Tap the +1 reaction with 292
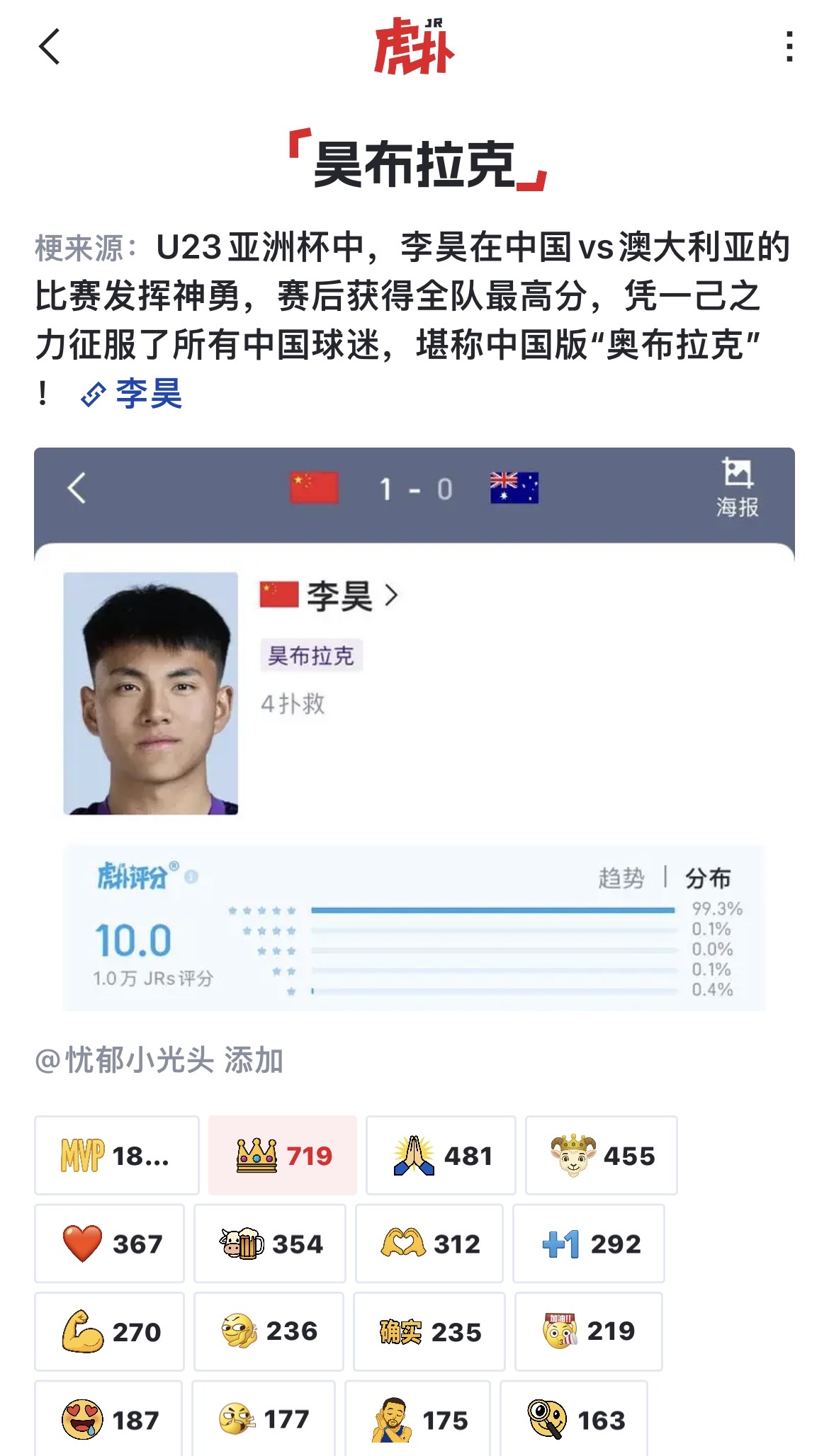829x1456 pixels. [589, 1244]
